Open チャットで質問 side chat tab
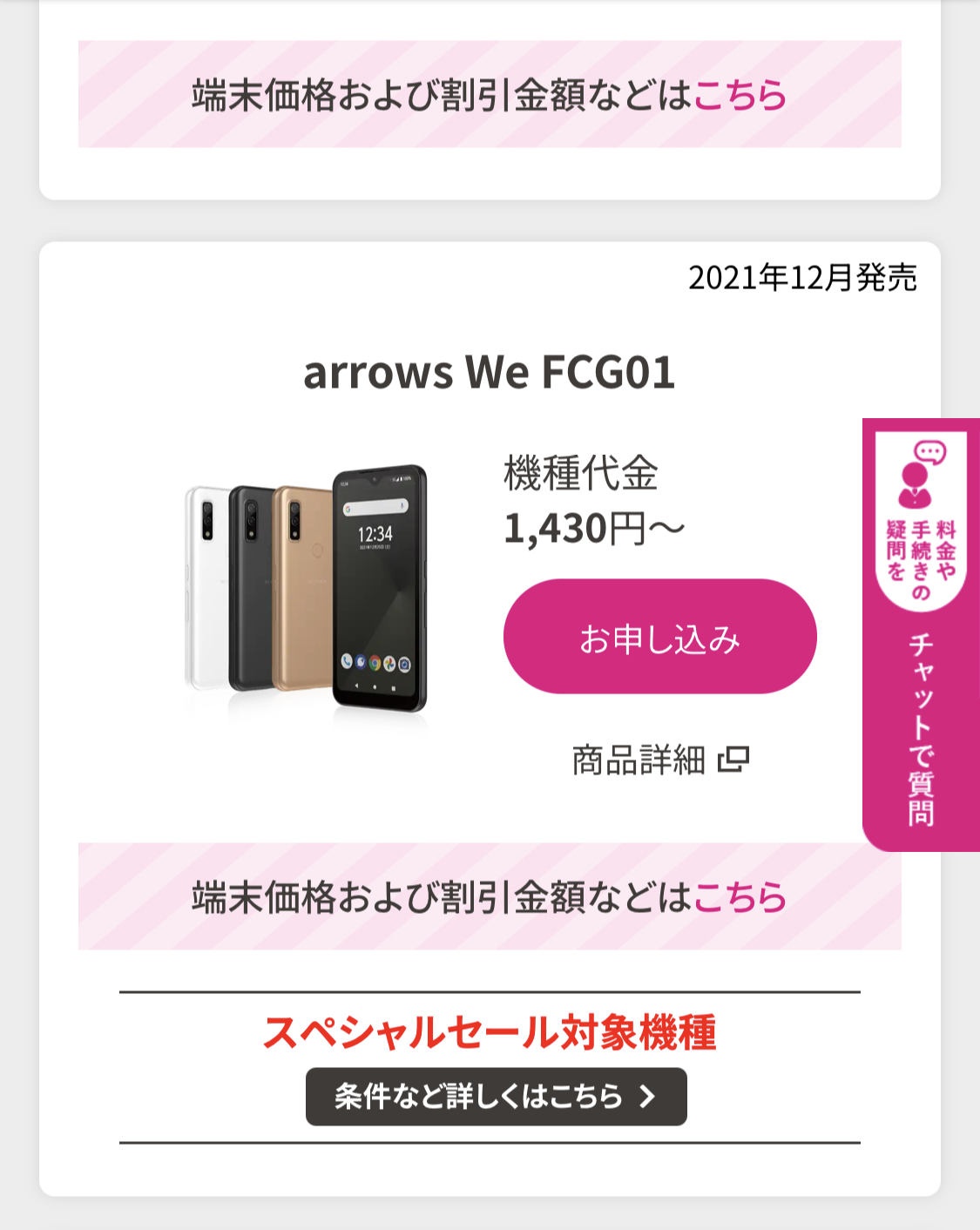The image size is (980, 1230). pyautogui.click(x=921, y=634)
